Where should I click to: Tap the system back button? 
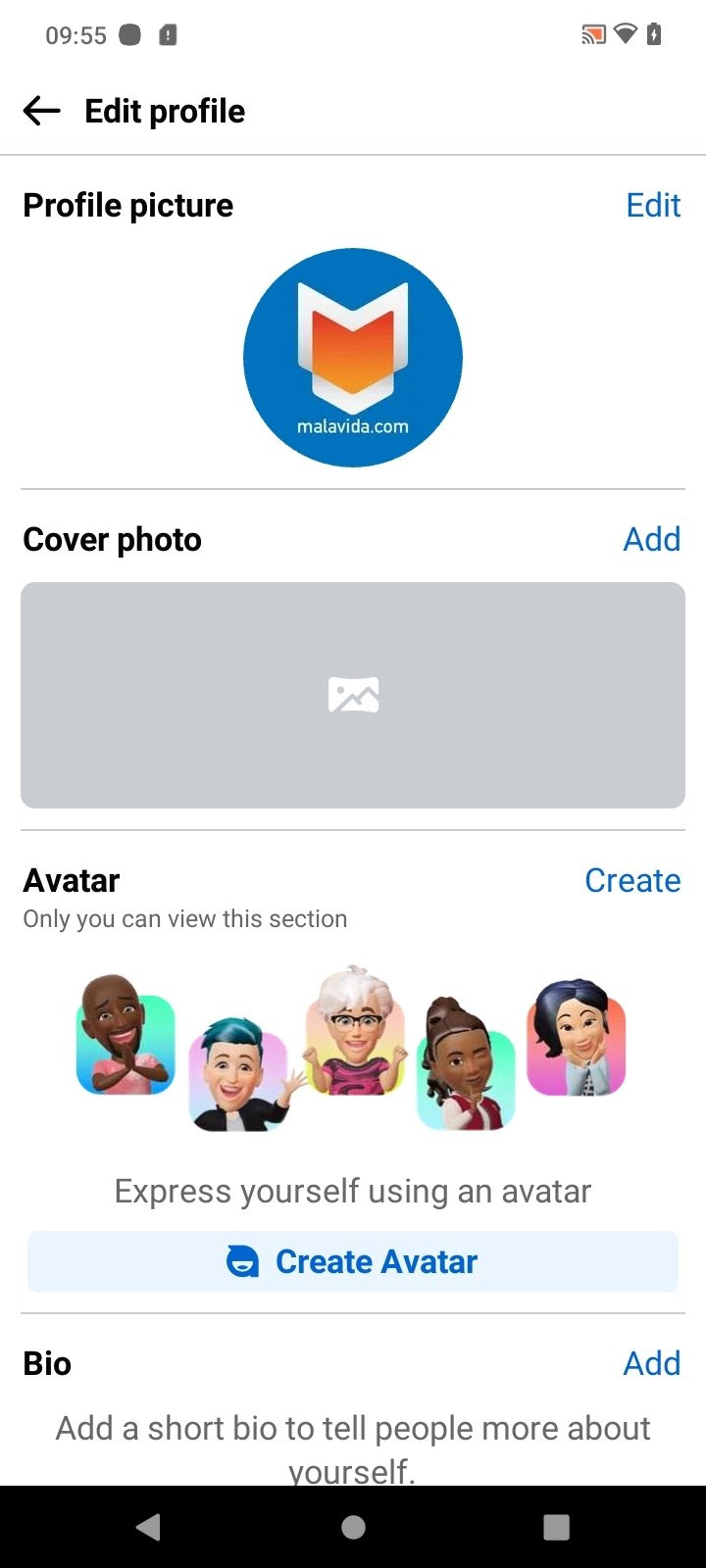pos(149,1527)
